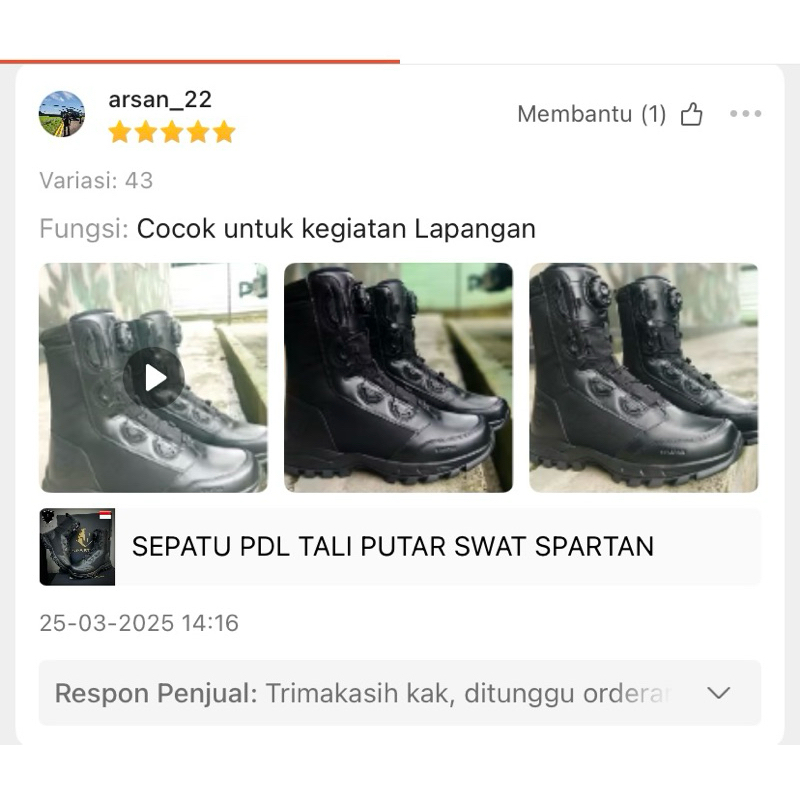Play the review video of the boots

(x=154, y=377)
